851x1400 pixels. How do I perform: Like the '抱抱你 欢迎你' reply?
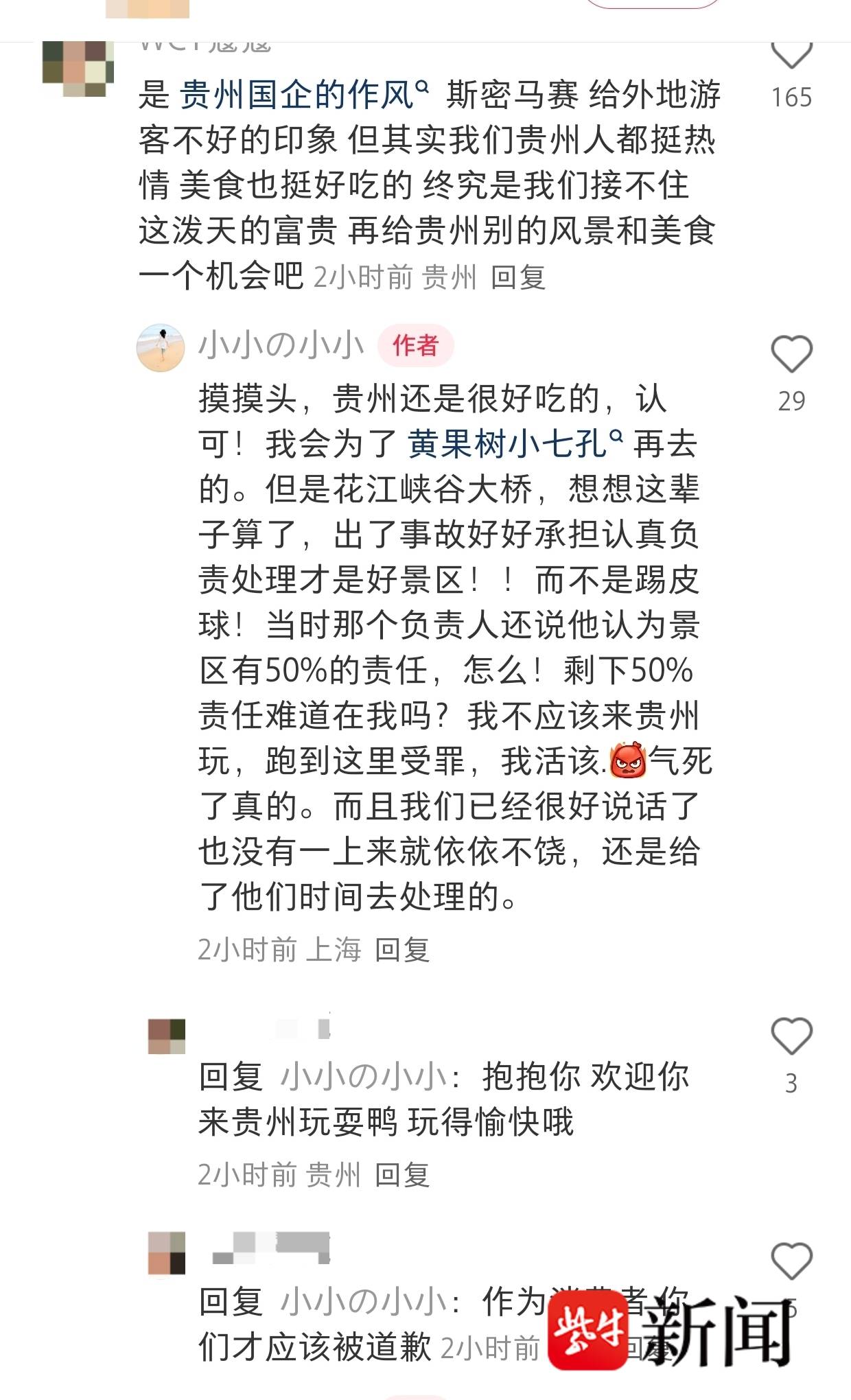pos(791,1036)
